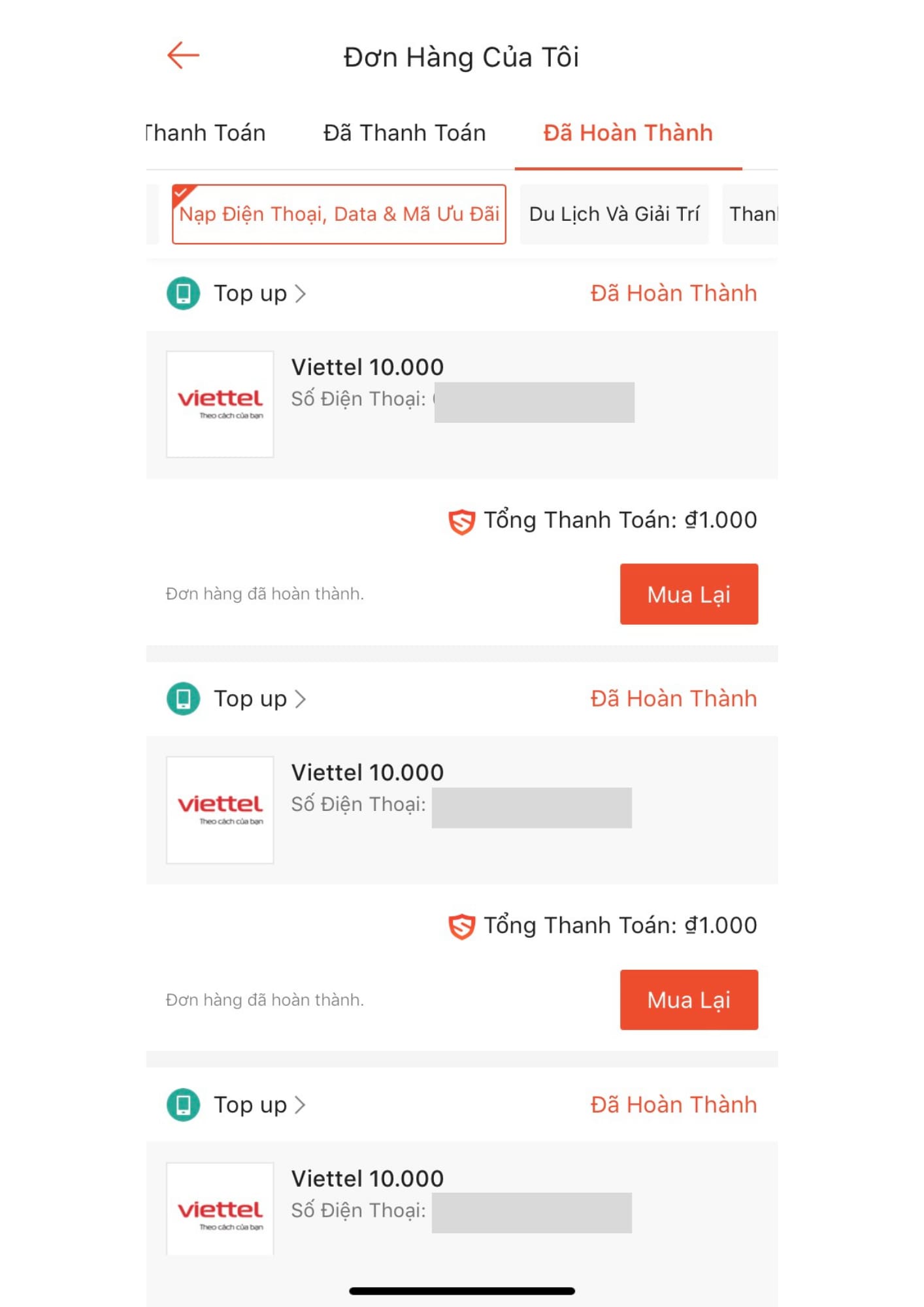Viewport: 924px width, 1307px height.
Task: Filter by Du Lịch Và Giải Trí
Action: point(614,214)
